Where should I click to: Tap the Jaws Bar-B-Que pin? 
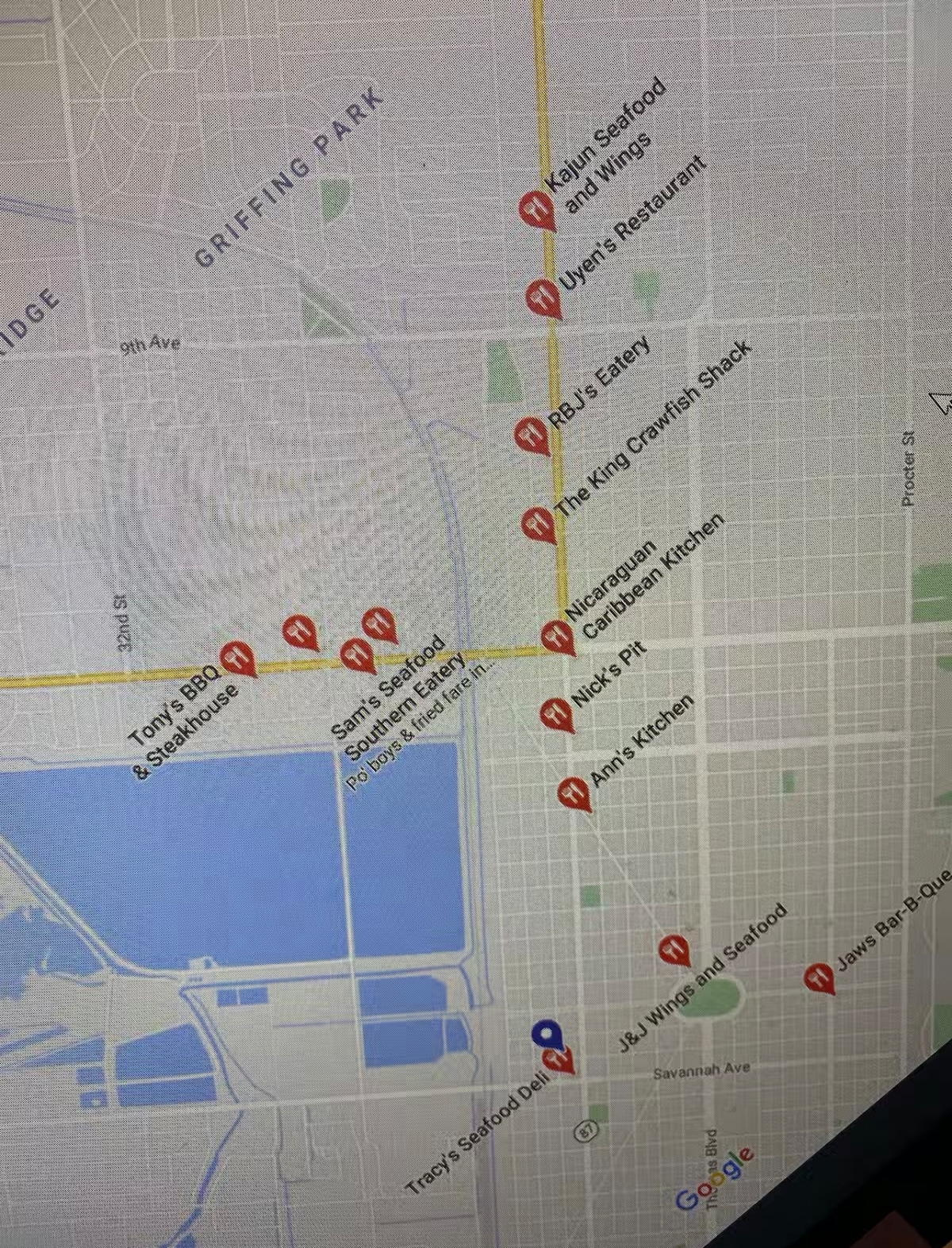pyautogui.click(x=819, y=977)
